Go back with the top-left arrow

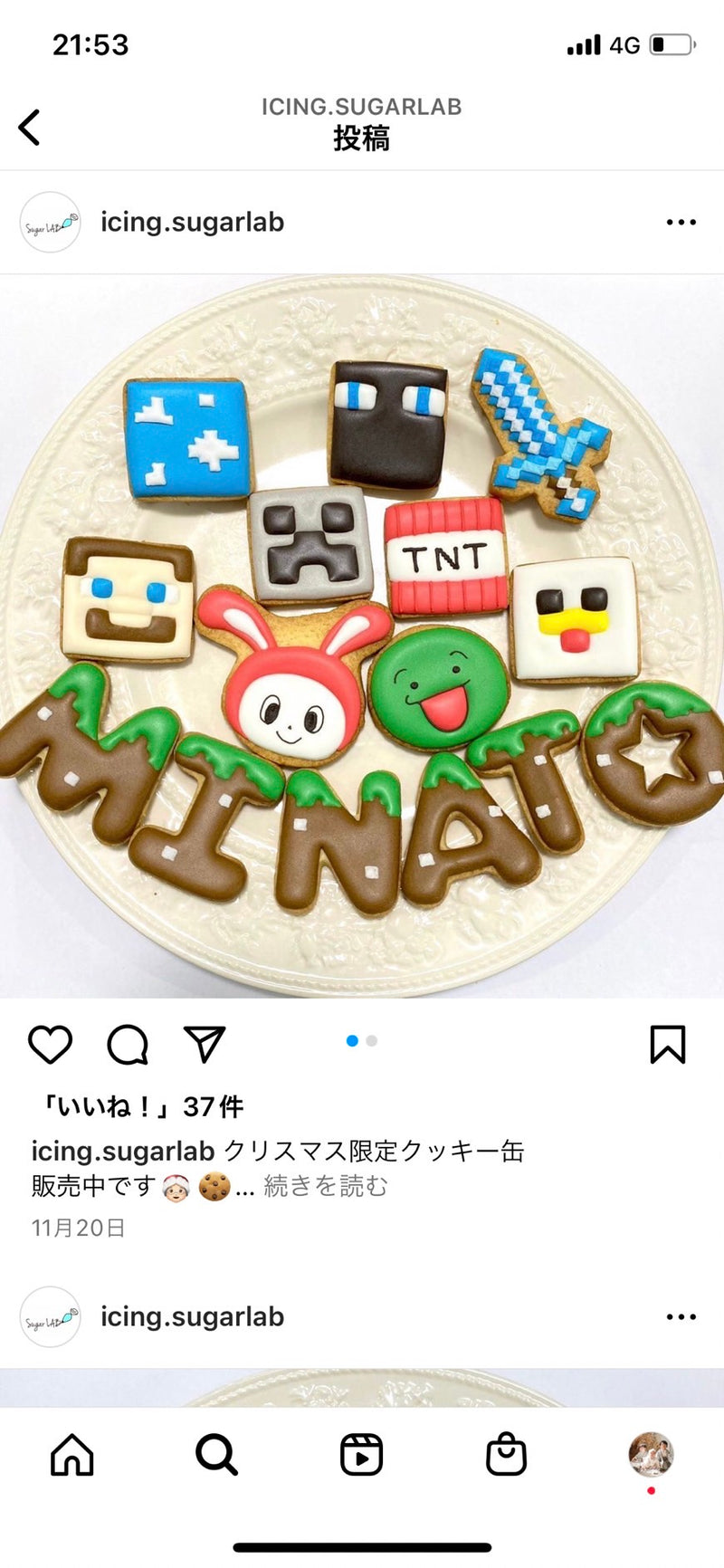point(30,128)
